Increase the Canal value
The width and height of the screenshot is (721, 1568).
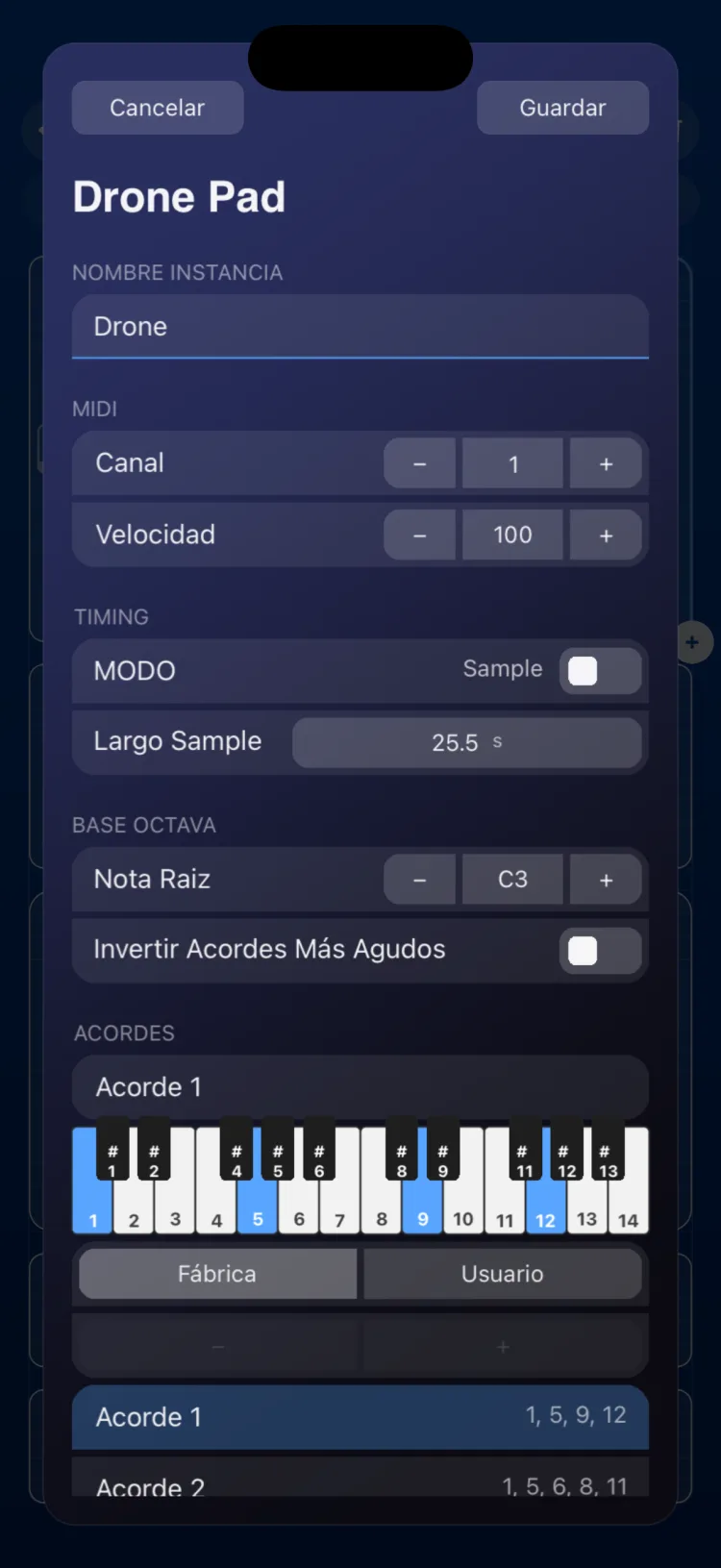tap(606, 463)
